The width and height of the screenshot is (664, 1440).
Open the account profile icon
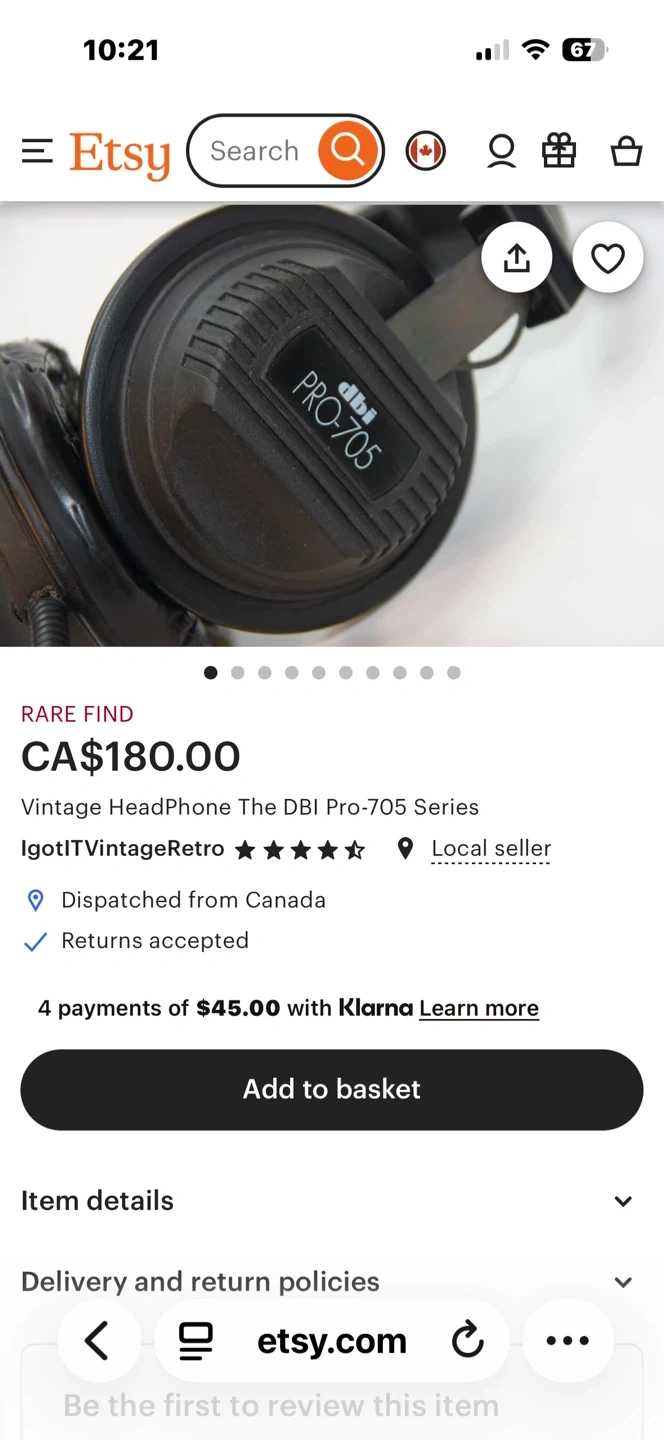(x=501, y=152)
